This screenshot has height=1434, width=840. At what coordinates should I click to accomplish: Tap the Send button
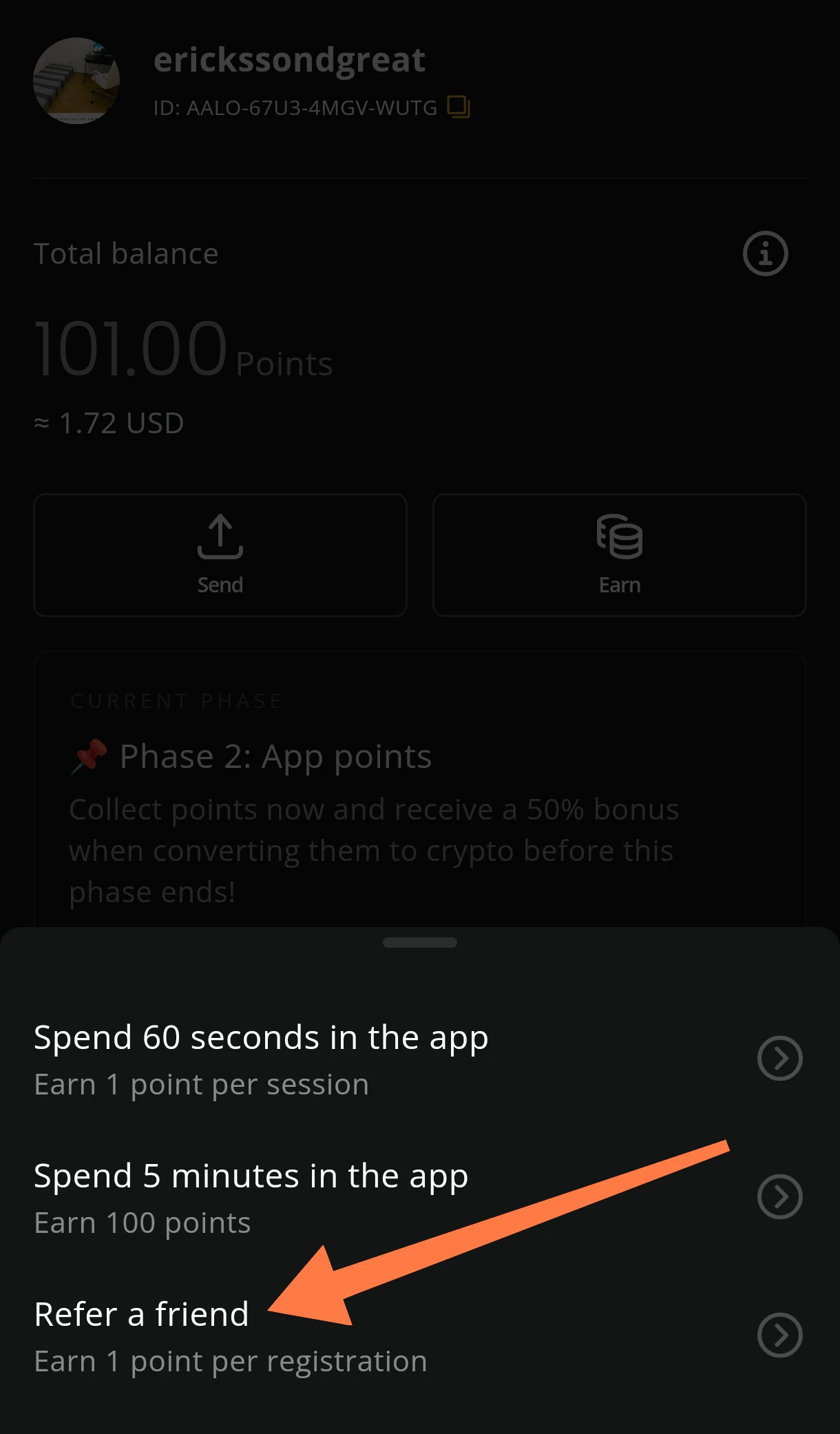pos(220,555)
